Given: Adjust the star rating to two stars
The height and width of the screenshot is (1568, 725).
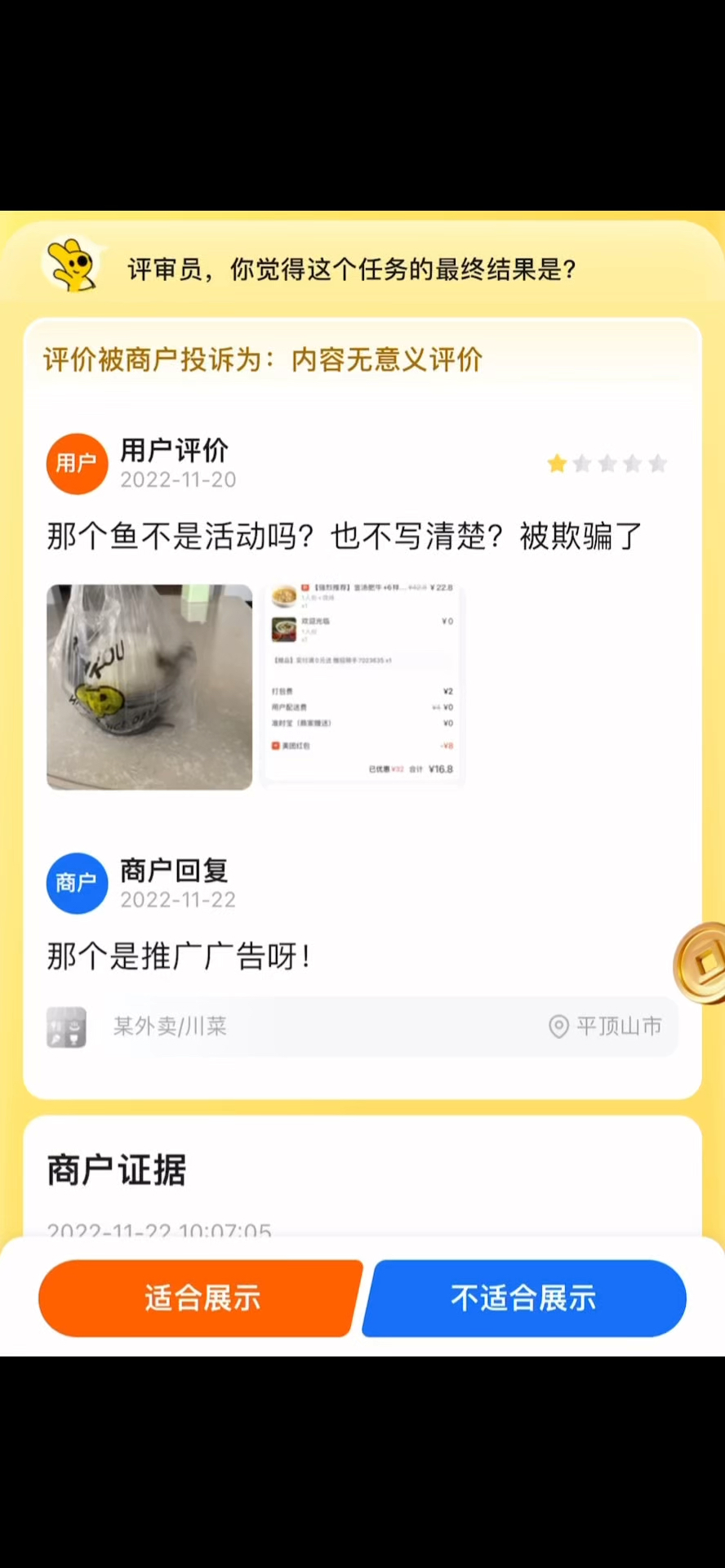Looking at the screenshot, I should [x=582, y=463].
